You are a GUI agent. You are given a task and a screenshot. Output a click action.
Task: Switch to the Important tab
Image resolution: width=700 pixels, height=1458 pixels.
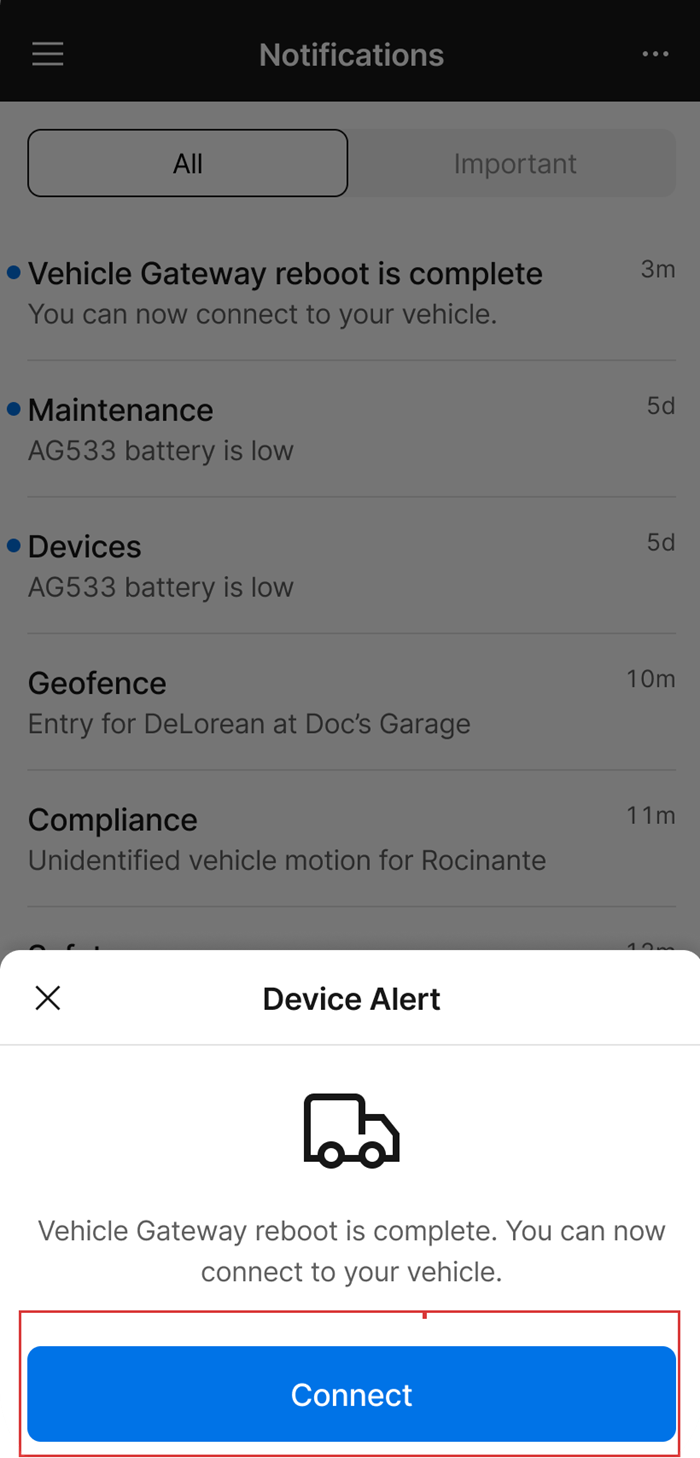click(515, 163)
